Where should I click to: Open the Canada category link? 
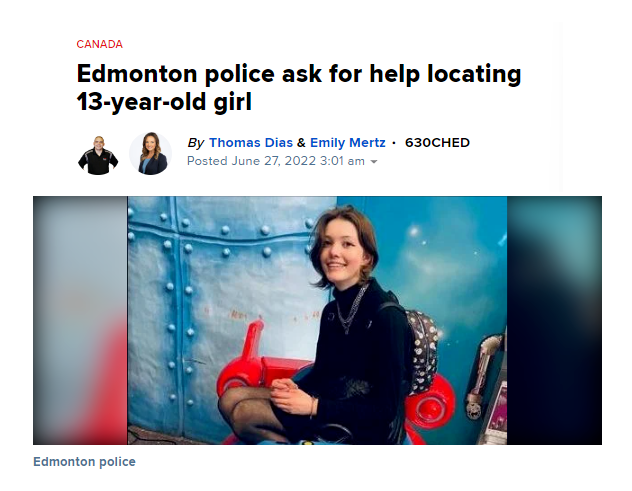tap(99, 44)
